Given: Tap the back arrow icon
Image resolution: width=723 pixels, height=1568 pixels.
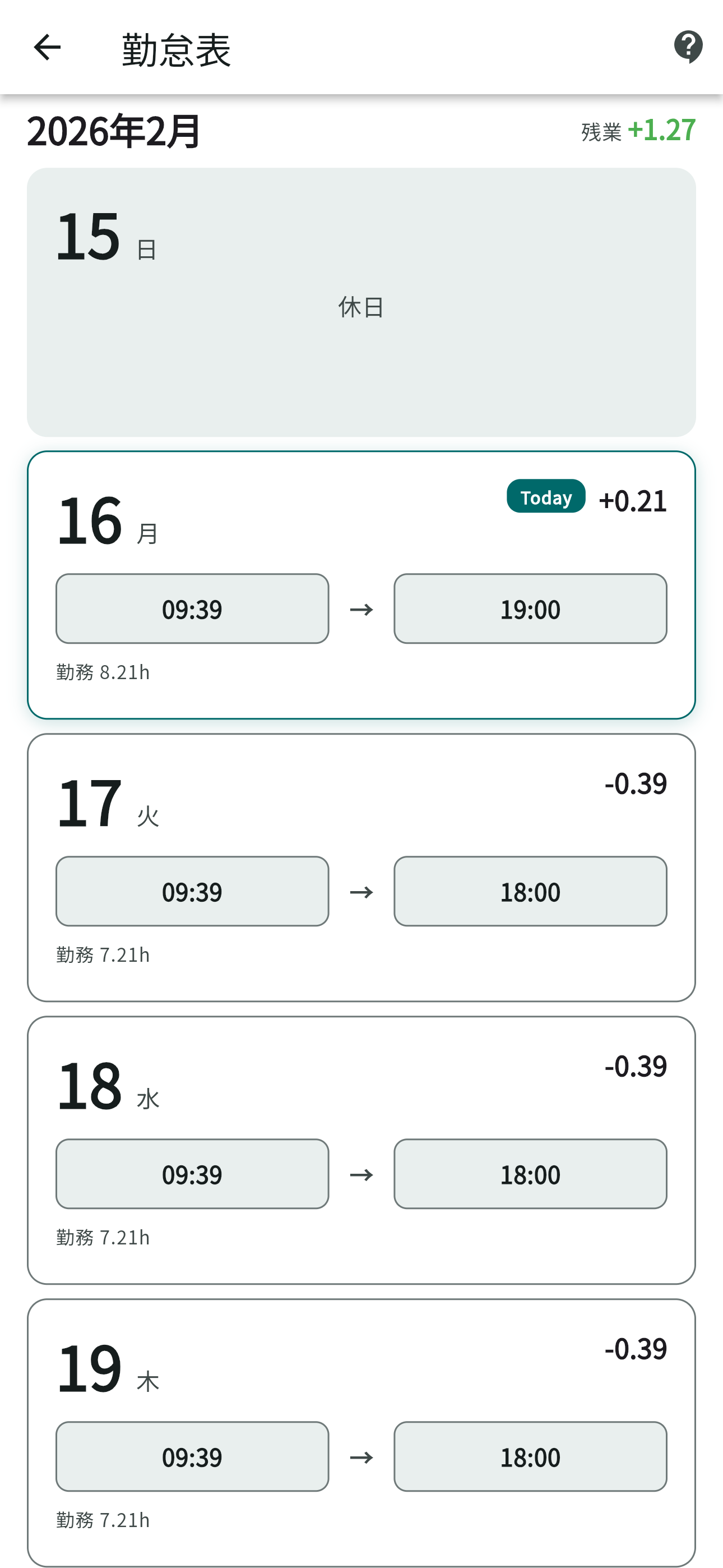Looking at the screenshot, I should [47, 48].
